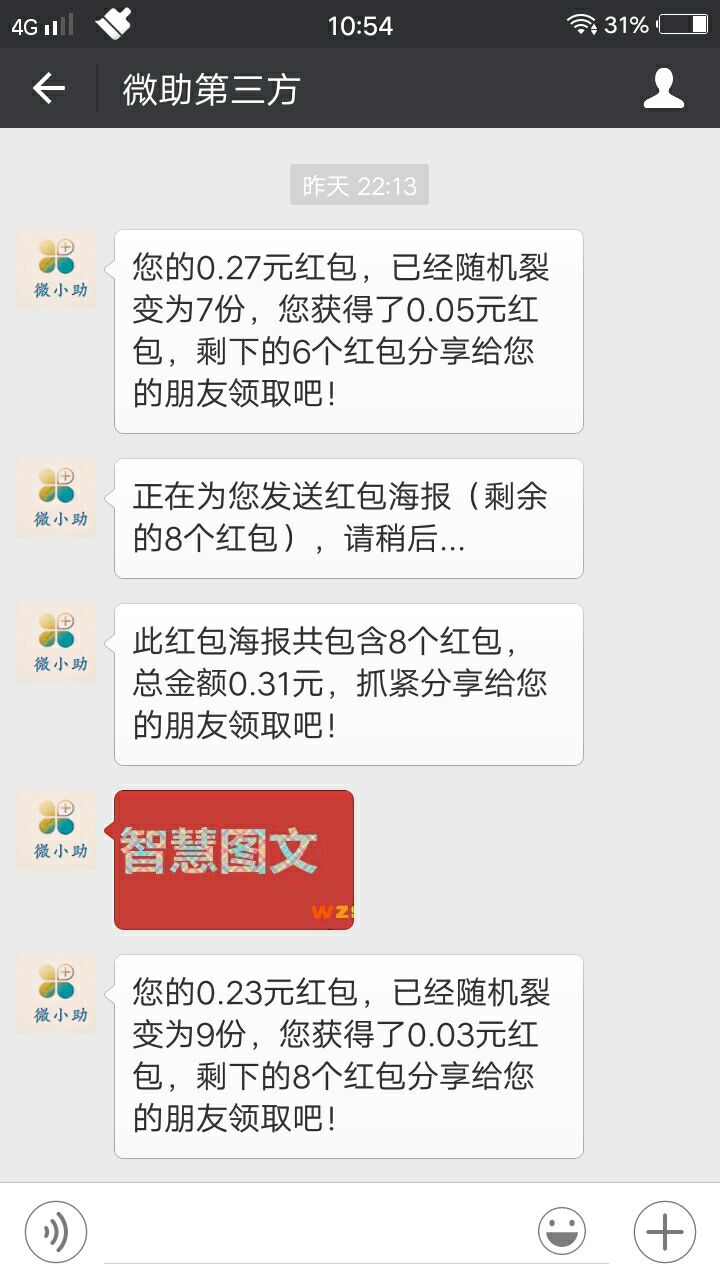720x1280 pixels.
Task: Switch to voice input mode
Action: click(x=56, y=1232)
